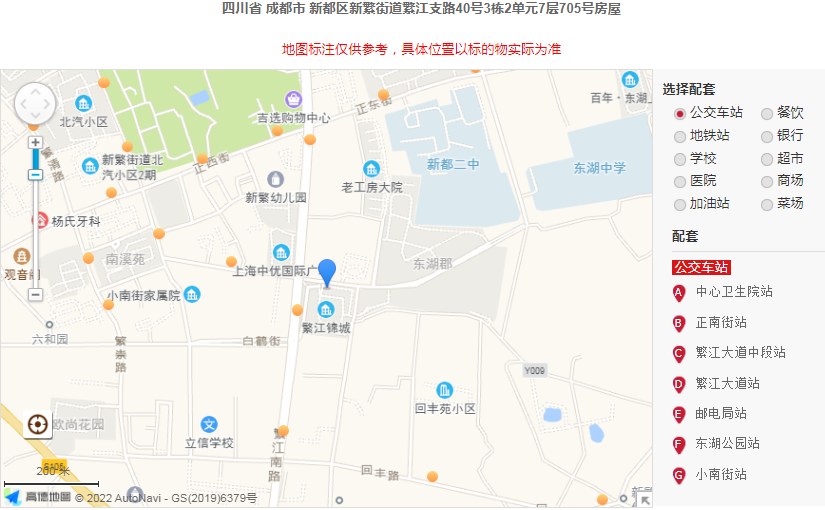The width and height of the screenshot is (825, 510).
Task: Select the 医院 option
Action: pos(680,181)
